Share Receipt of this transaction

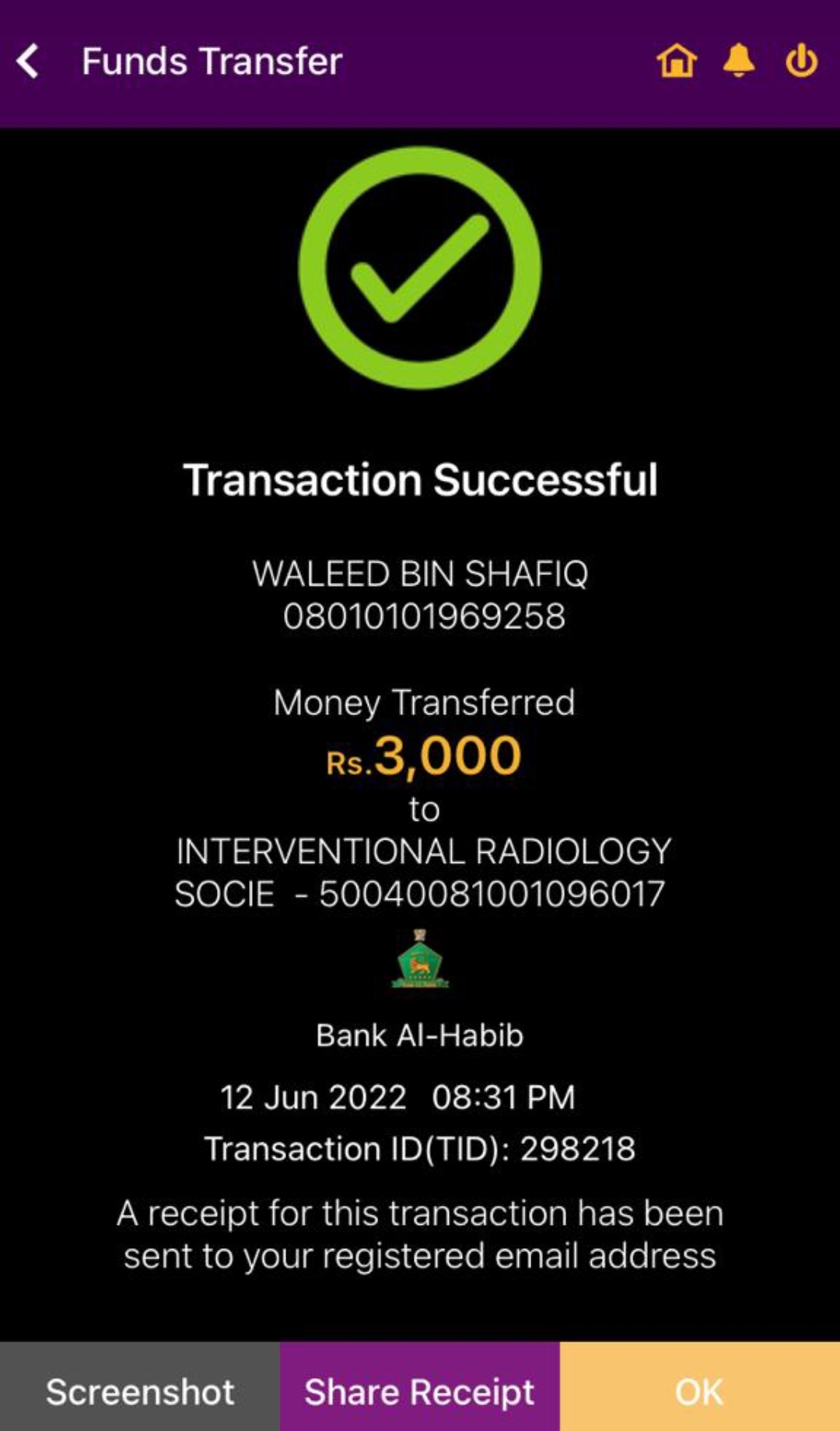pyautogui.click(x=419, y=1391)
